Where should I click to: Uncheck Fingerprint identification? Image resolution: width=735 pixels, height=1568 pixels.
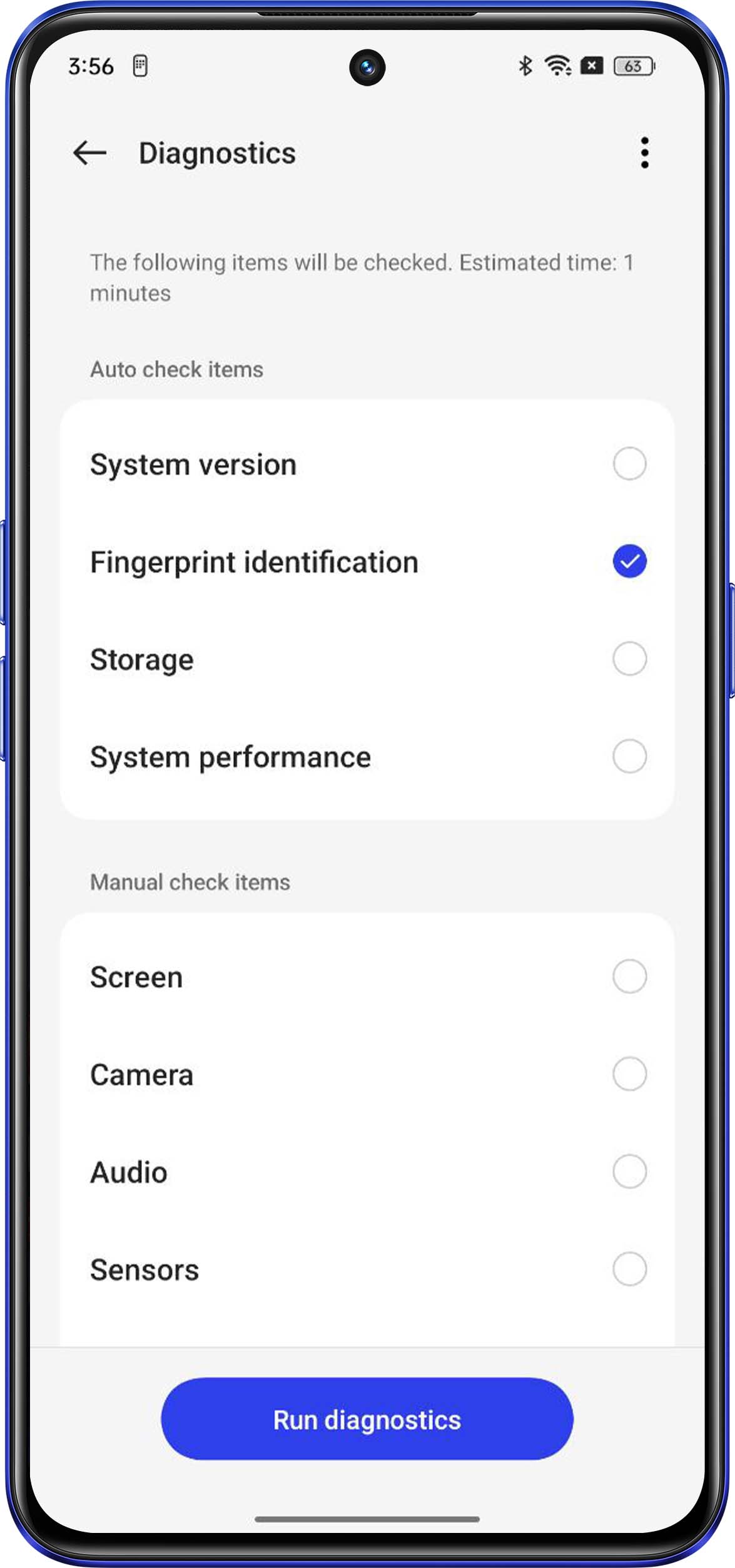(629, 561)
